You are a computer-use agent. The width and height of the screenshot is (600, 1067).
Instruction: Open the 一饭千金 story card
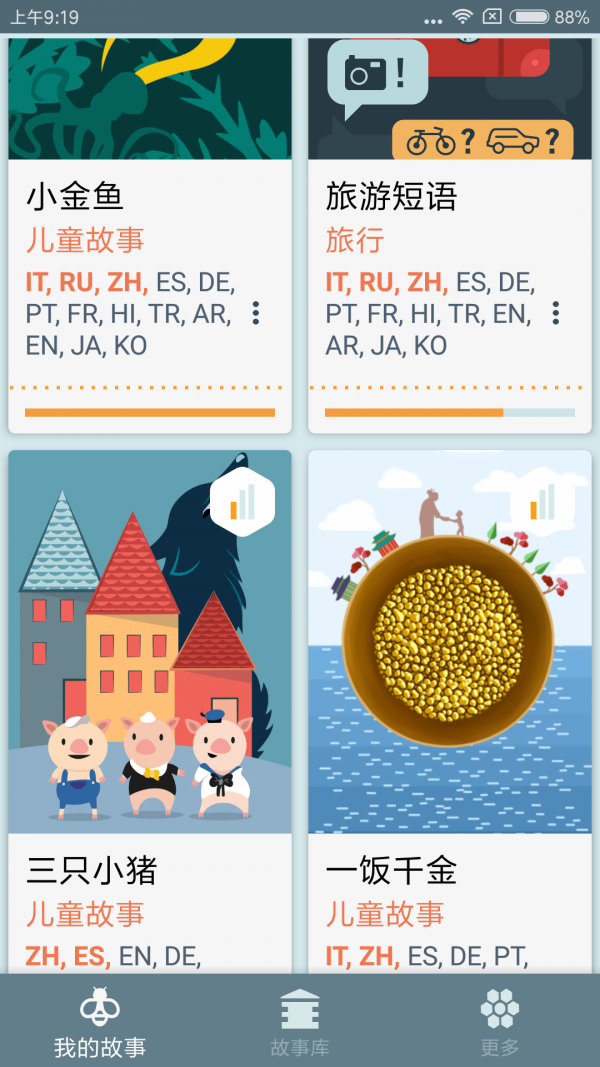coord(450,712)
